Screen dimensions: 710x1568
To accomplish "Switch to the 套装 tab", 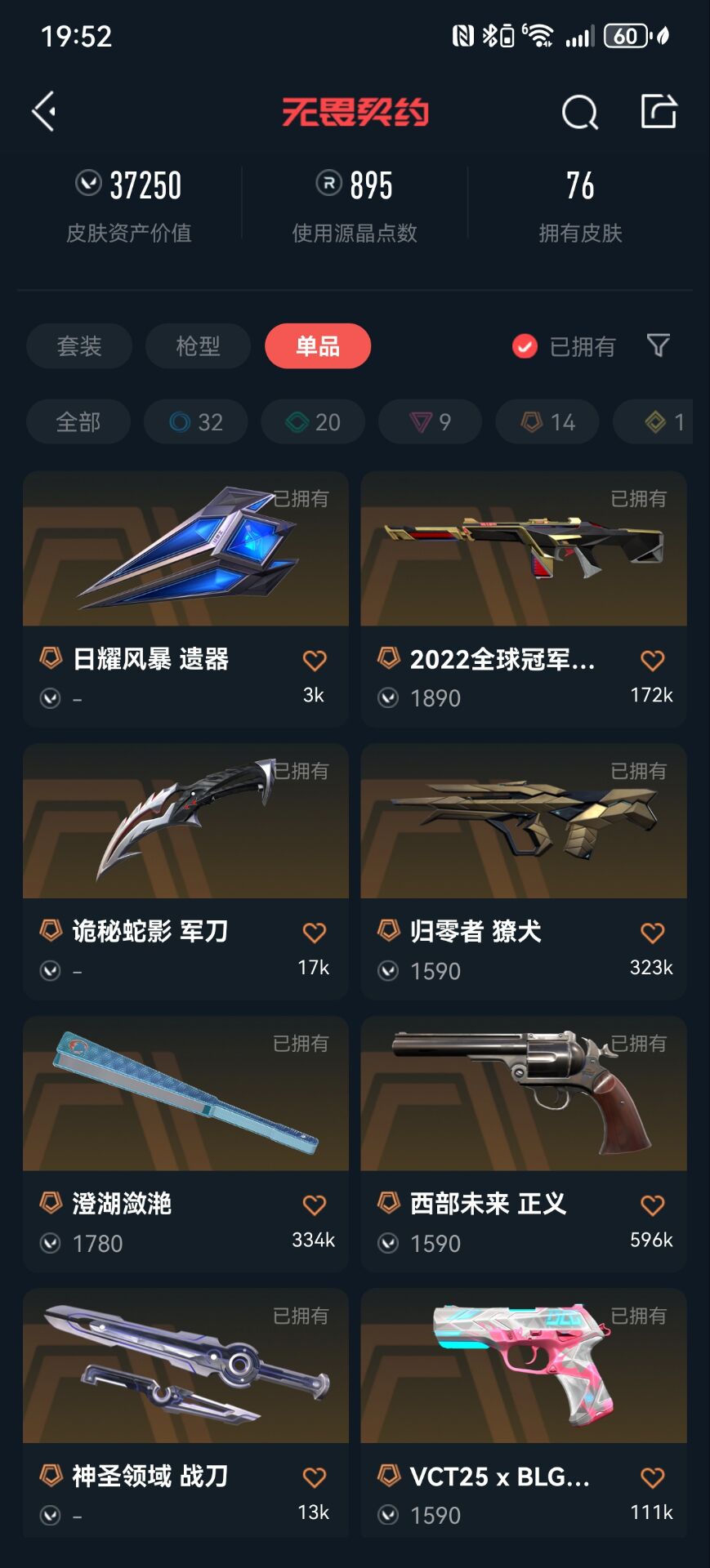I will [x=79, y=346].
